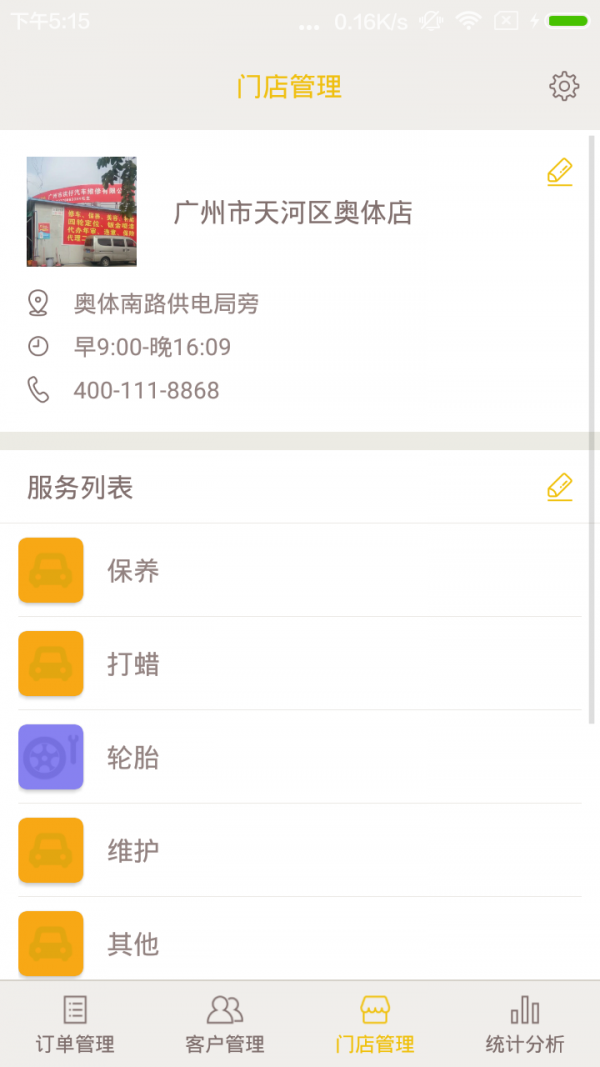Open the 统计分析 tab
Image resolution: width=600 pixels, height=1067 pixels.
pos(524,1024)
